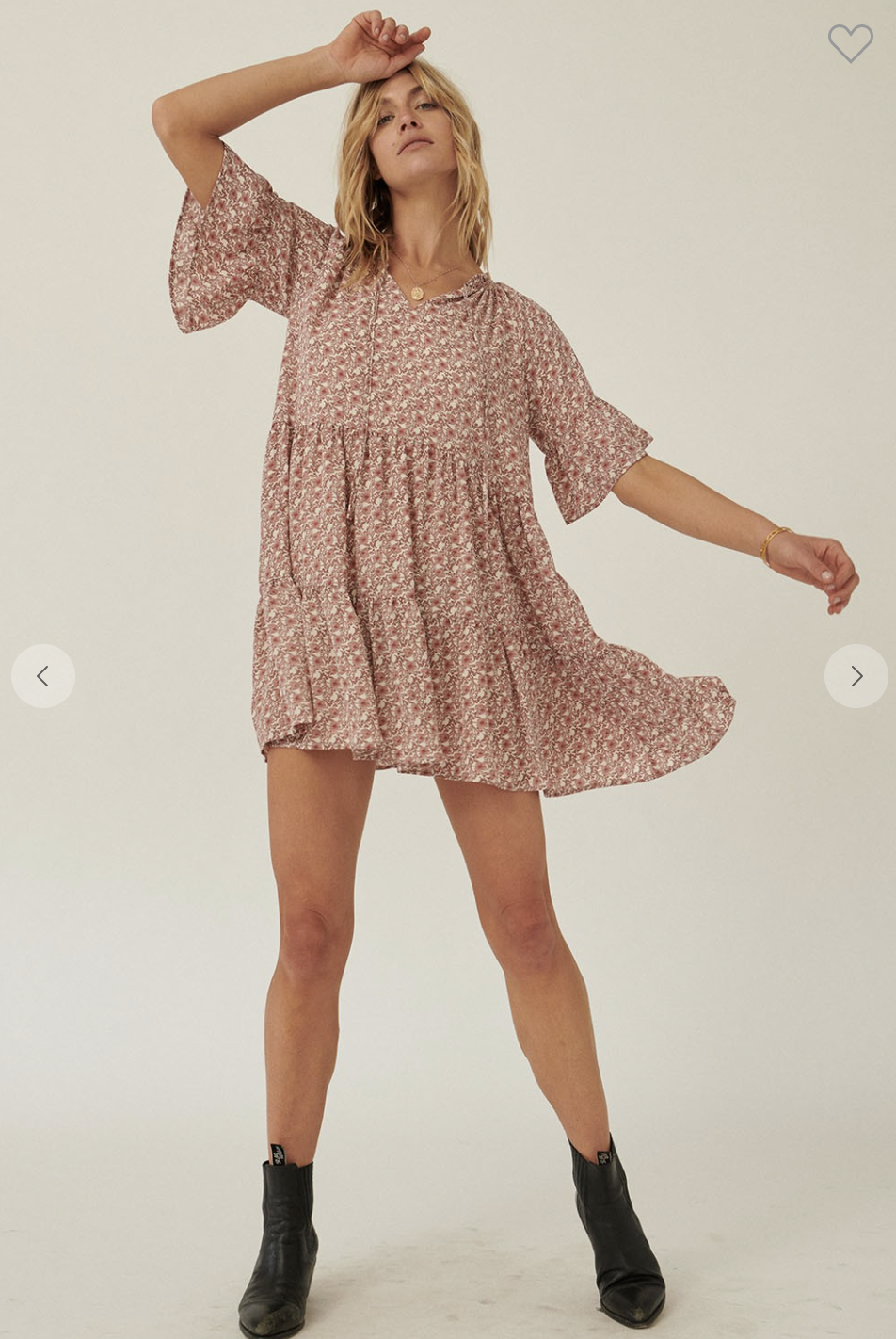Add this dress to favorites with the heart
This screenshot has width=896, height=1339.
pos(850,43)
